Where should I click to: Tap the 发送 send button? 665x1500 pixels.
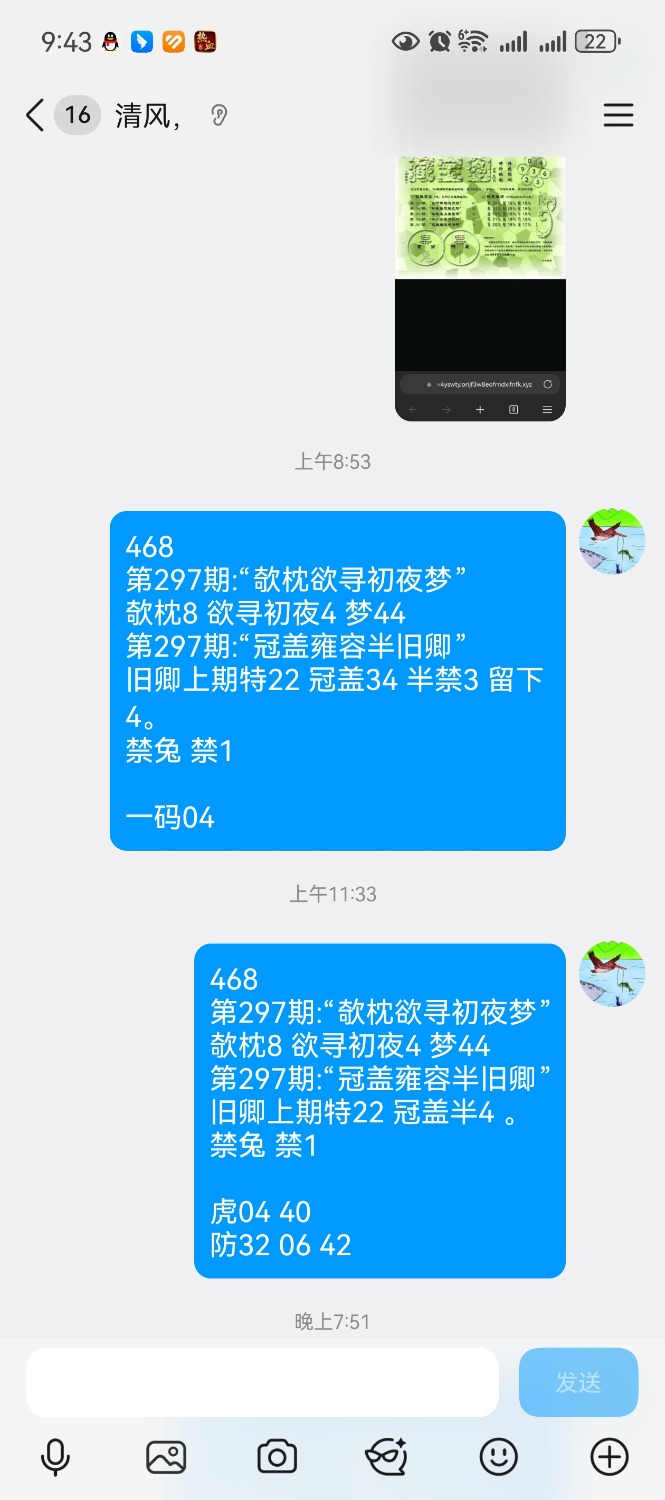pyautogui.click(x=578, y=1382)
